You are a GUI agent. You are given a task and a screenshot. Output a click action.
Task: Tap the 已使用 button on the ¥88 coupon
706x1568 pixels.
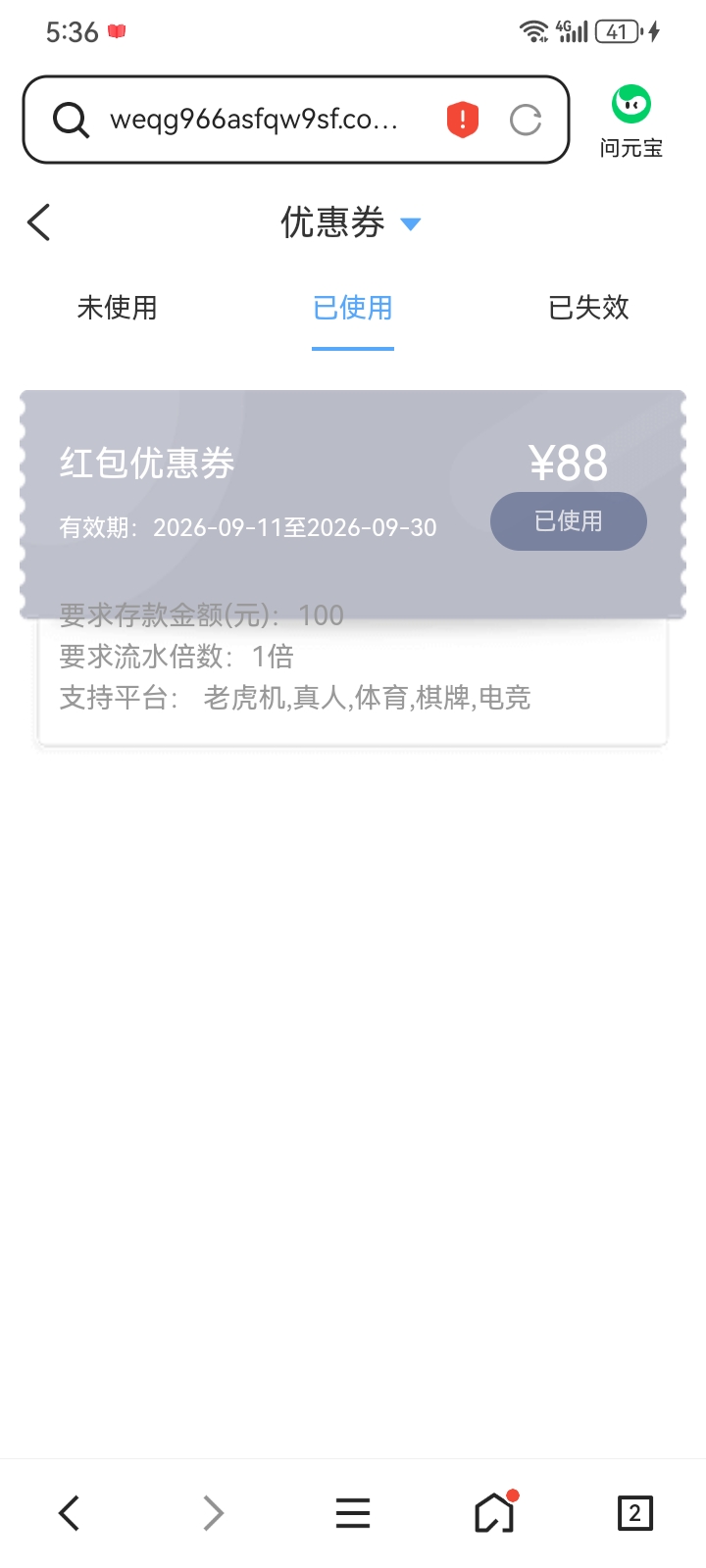[569, 521]
